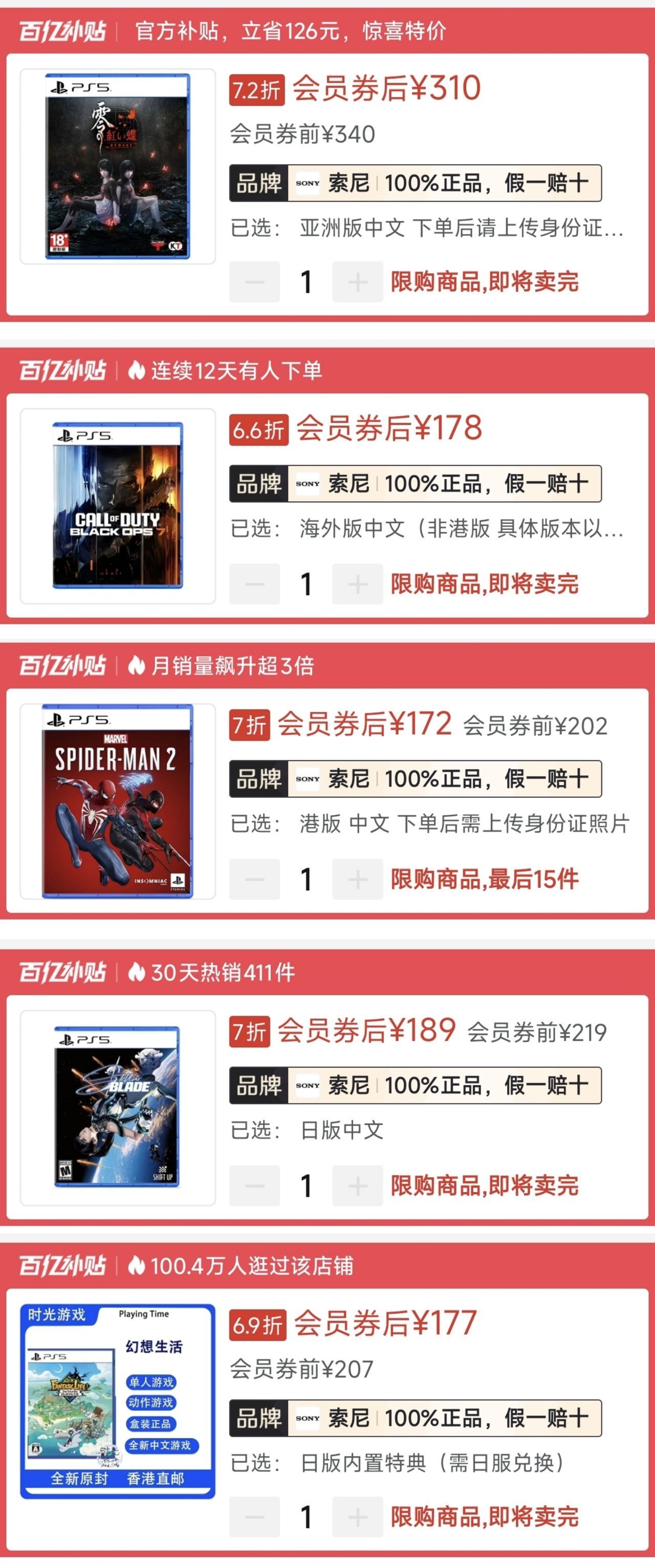The image size is (655, 1568).
Task: Open Call of Duty Black Ops 7 thumbnail
Action: click(118, 506)
